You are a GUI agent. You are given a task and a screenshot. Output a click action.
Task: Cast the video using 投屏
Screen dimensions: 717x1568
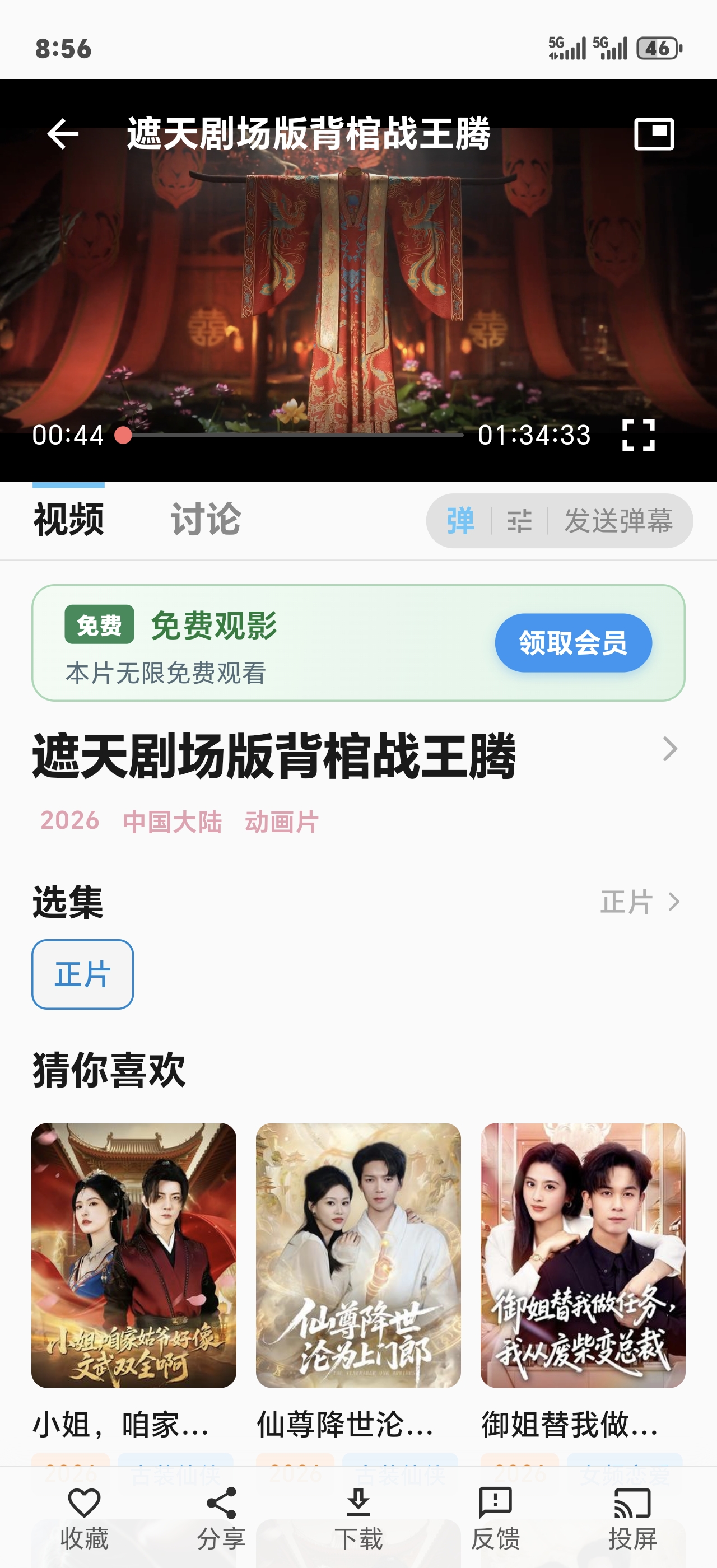[x=632, y=1517]
